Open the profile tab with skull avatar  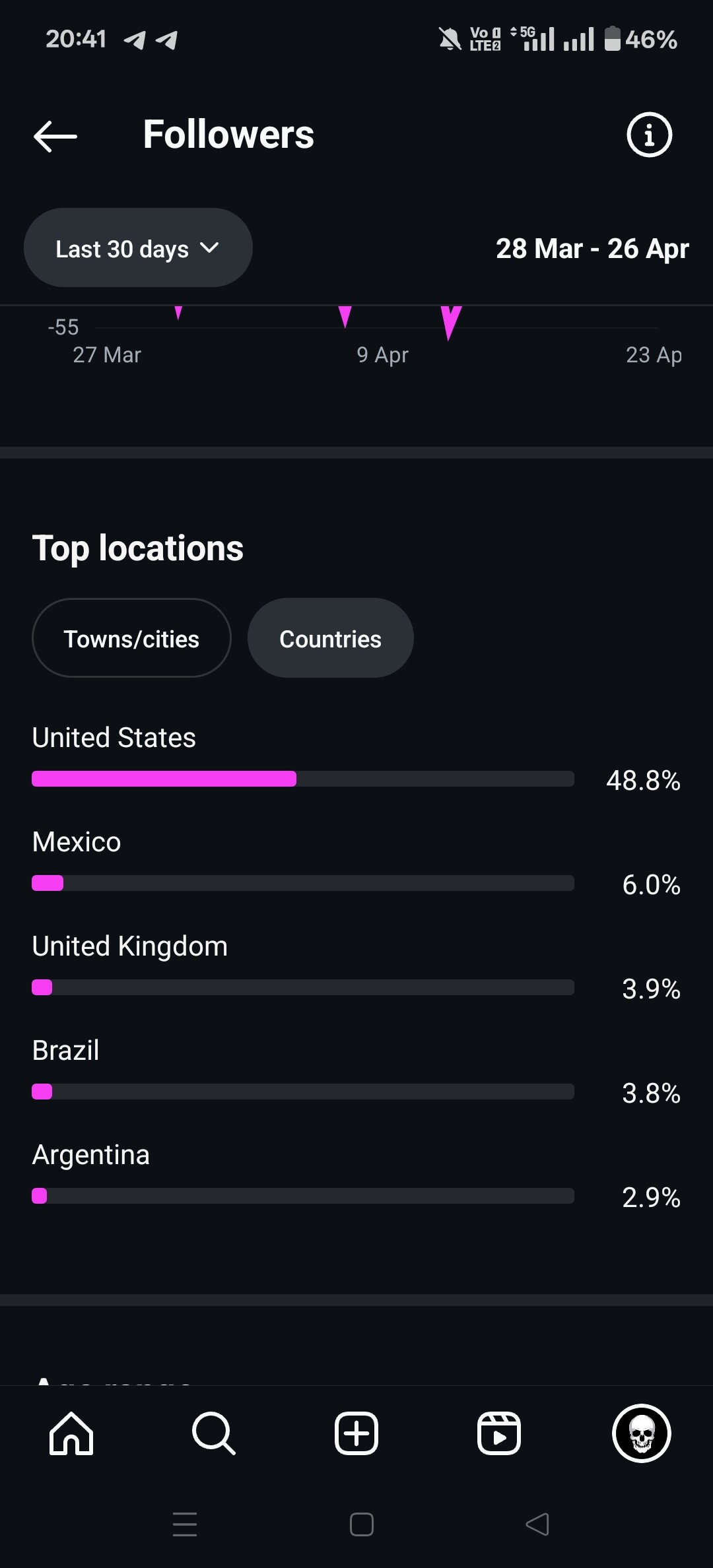tap(642, 1433)
